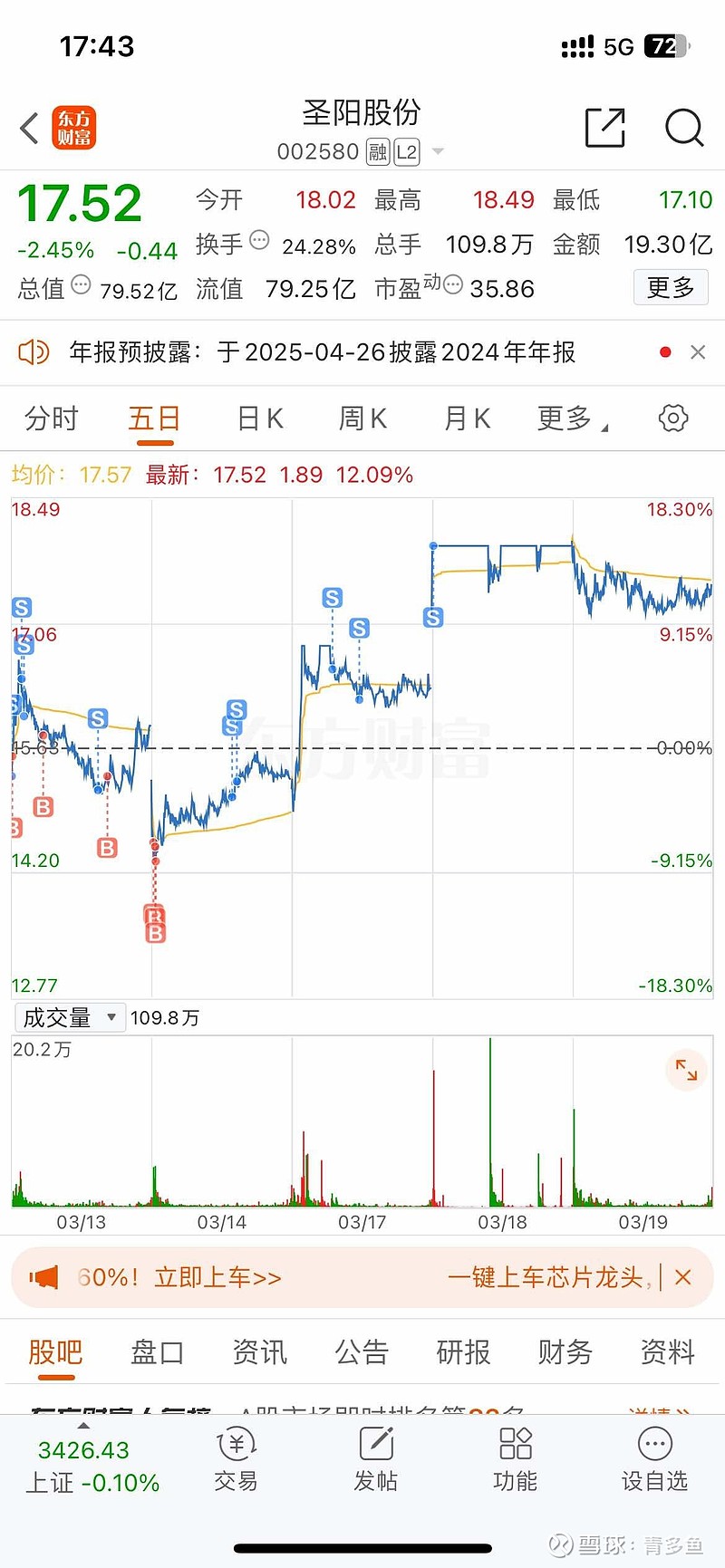
Task: Open the 财务 tab
Action: click(565, 1352)
